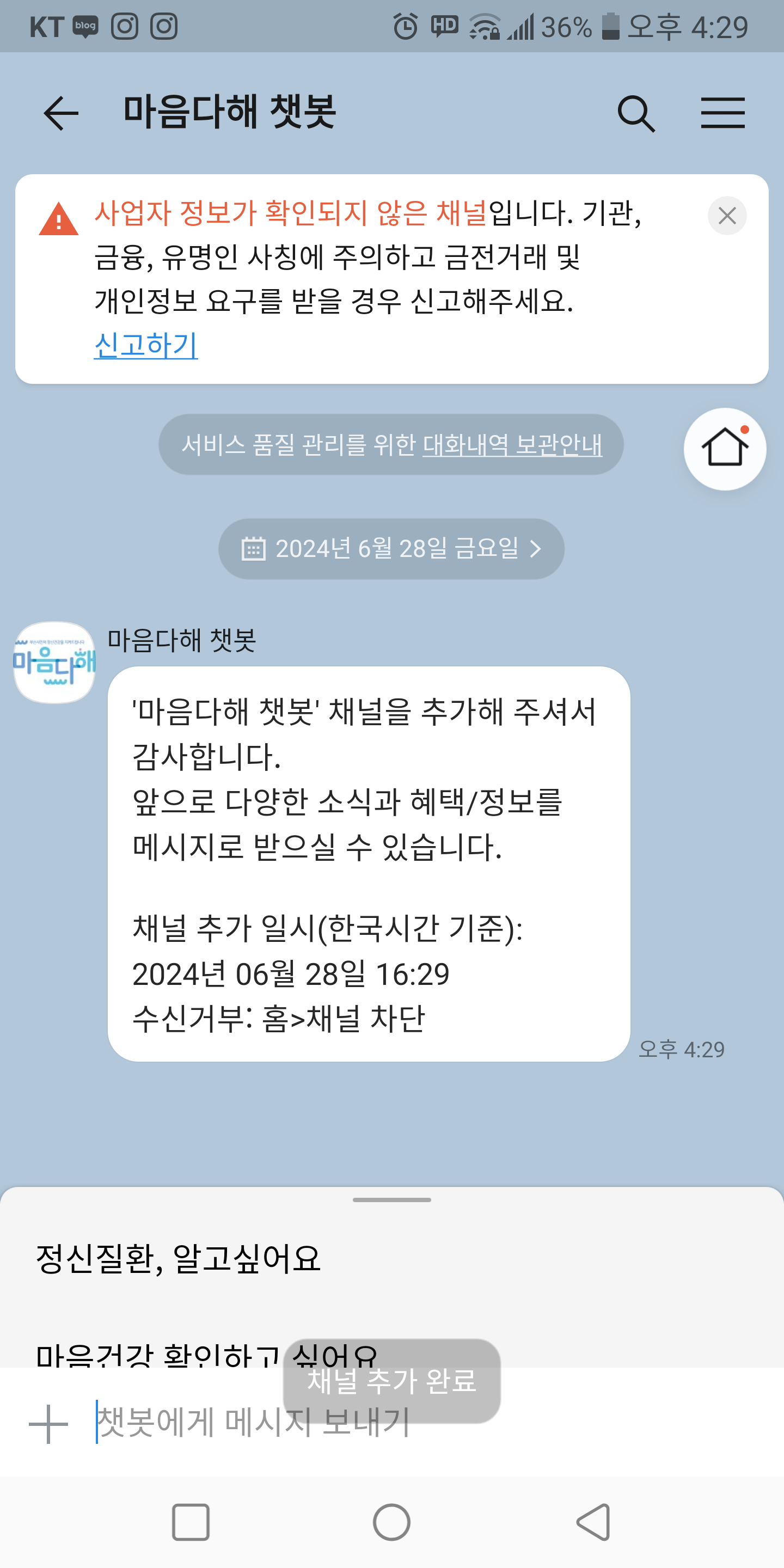Open the hamburger menu
Image resolution: width=784 pixels, height=1568 pixels.
(722, 113)
